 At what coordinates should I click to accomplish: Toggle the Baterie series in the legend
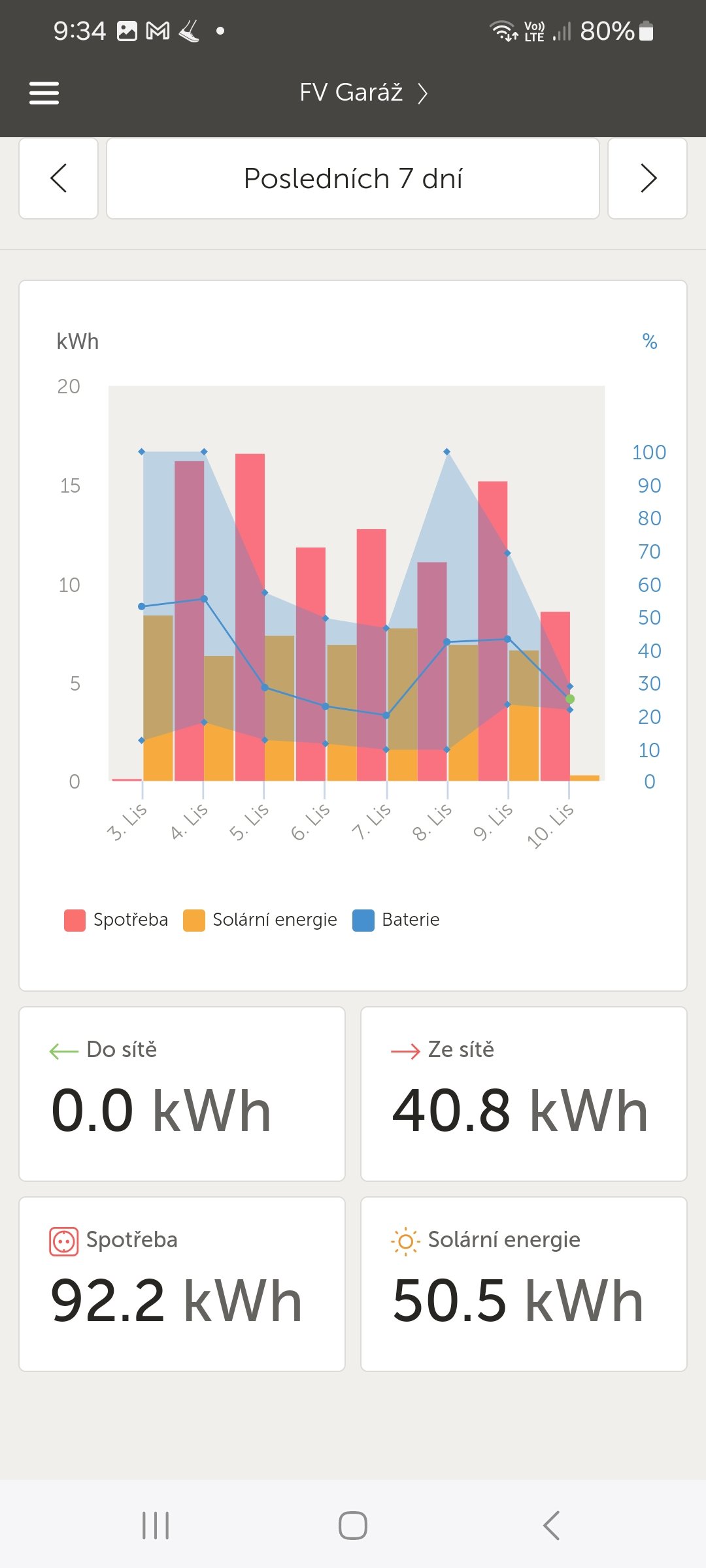[x=396, y=920]
